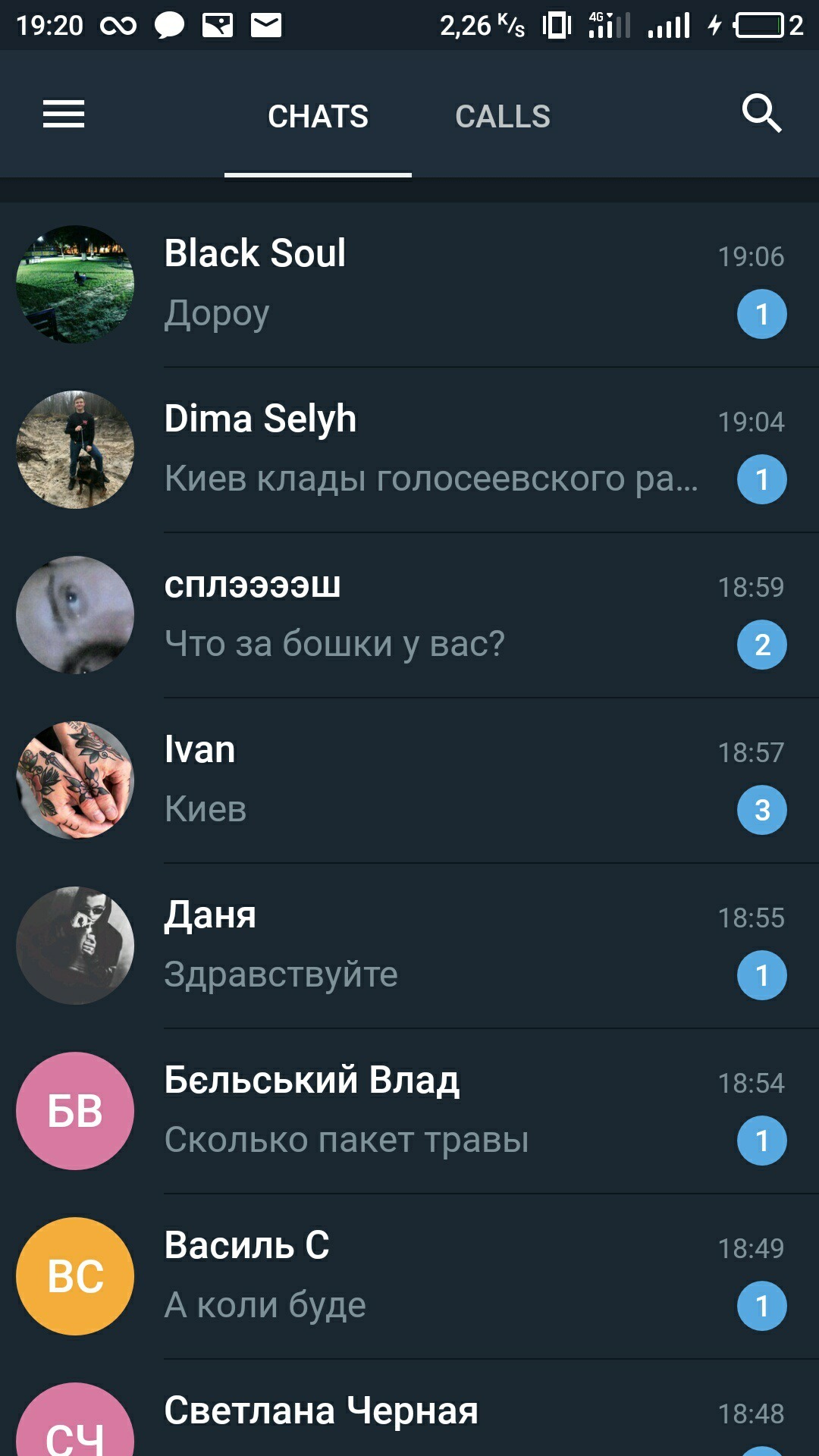Tap the badge showing 2 on сплэээээш chat
Image resolution: width=819 pixels, height=1456 pixels.
click(762, 644)
